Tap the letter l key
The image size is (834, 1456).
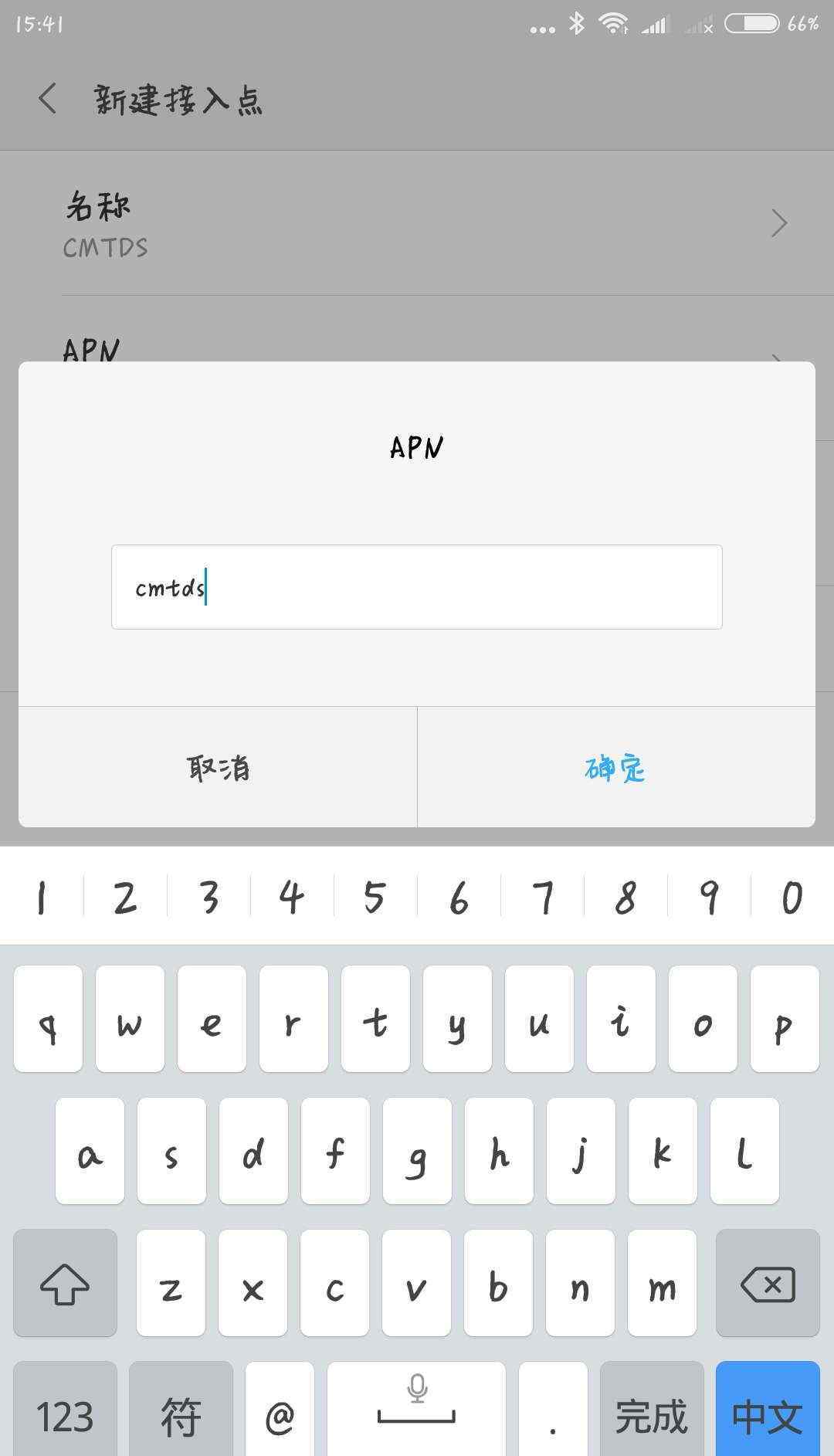pos(744,1151)
